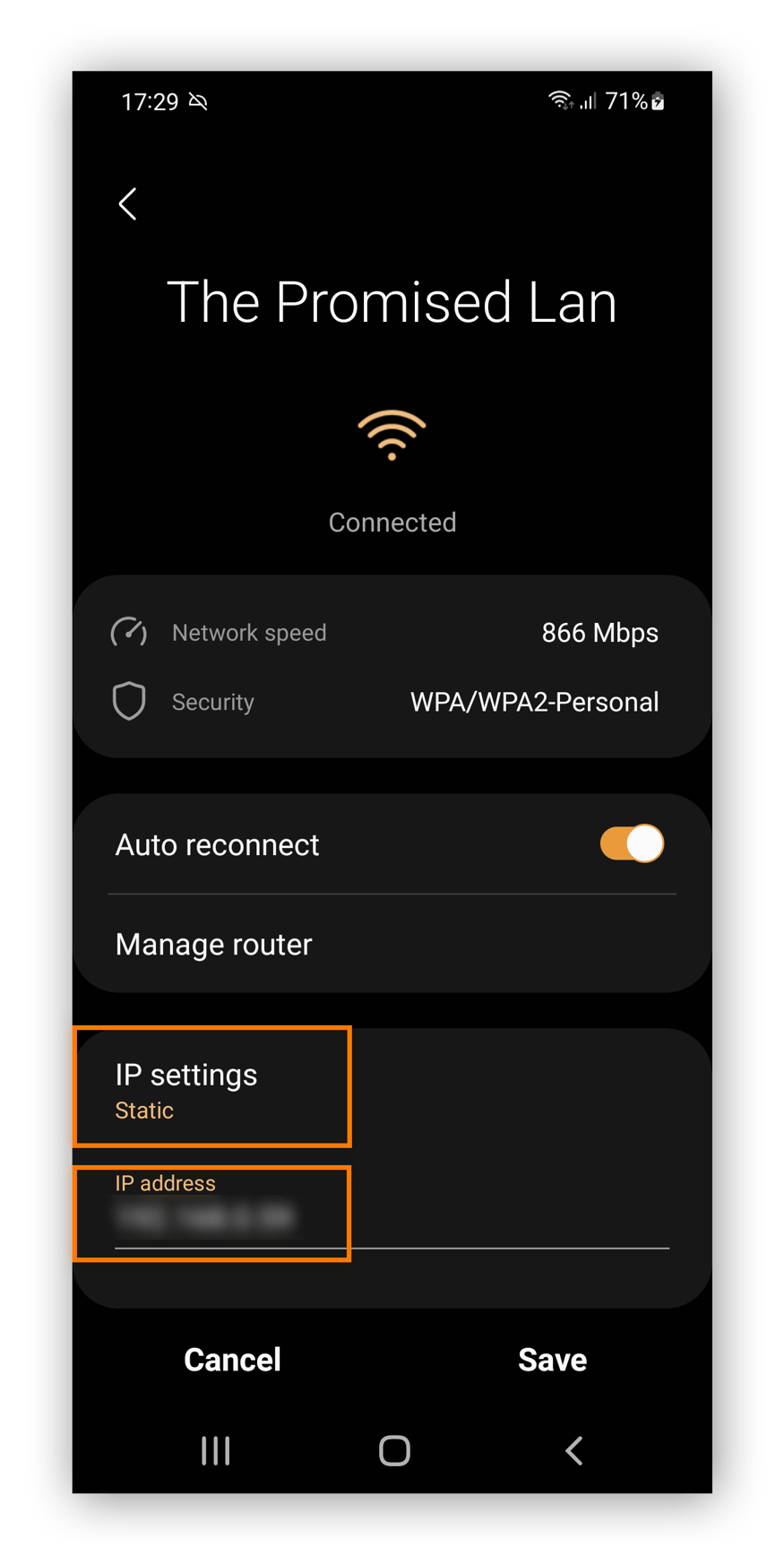Screen dimensions: 784x1564
Task: Tap the back arrow at top left
Action: 127,203
